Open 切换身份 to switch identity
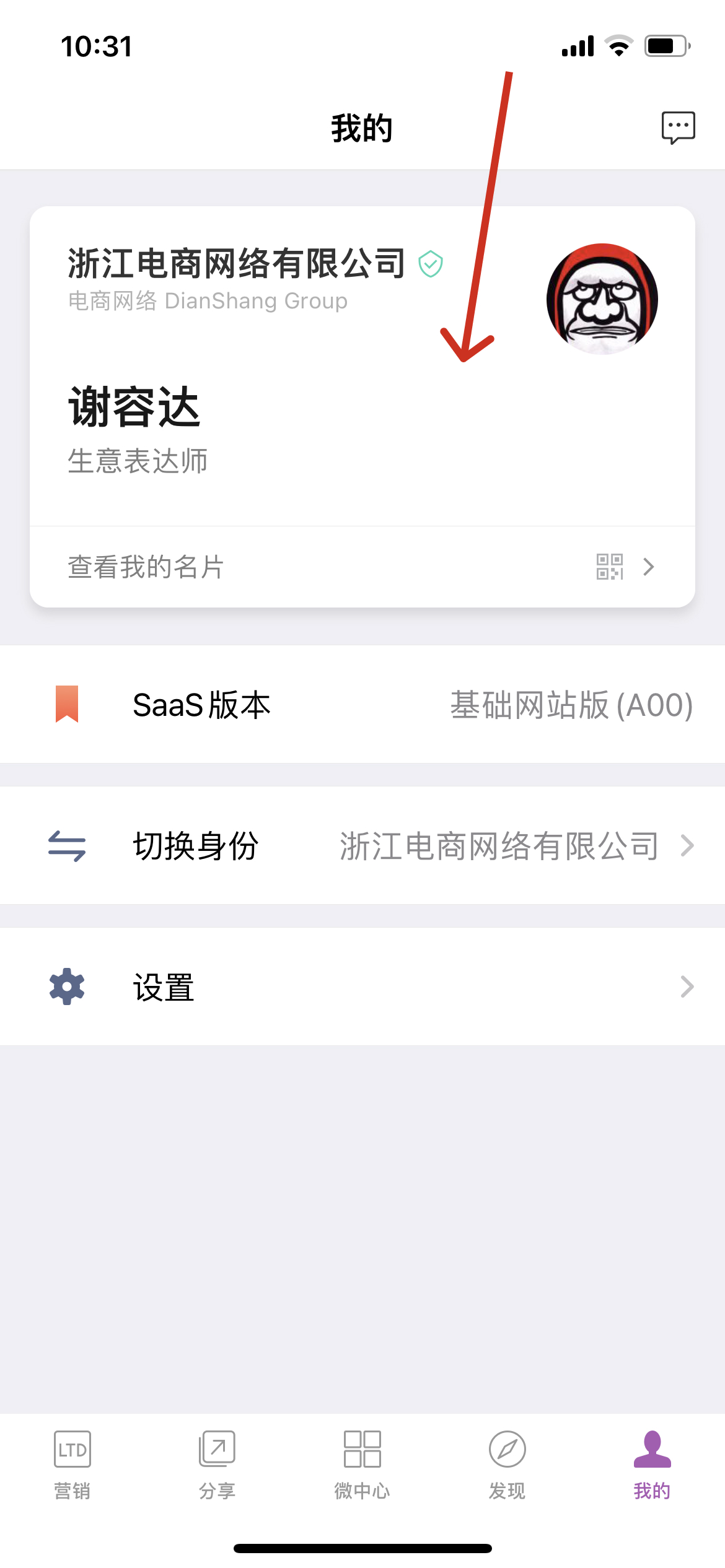The width and height of the screenshot is (725, 1568). [362, 845]
